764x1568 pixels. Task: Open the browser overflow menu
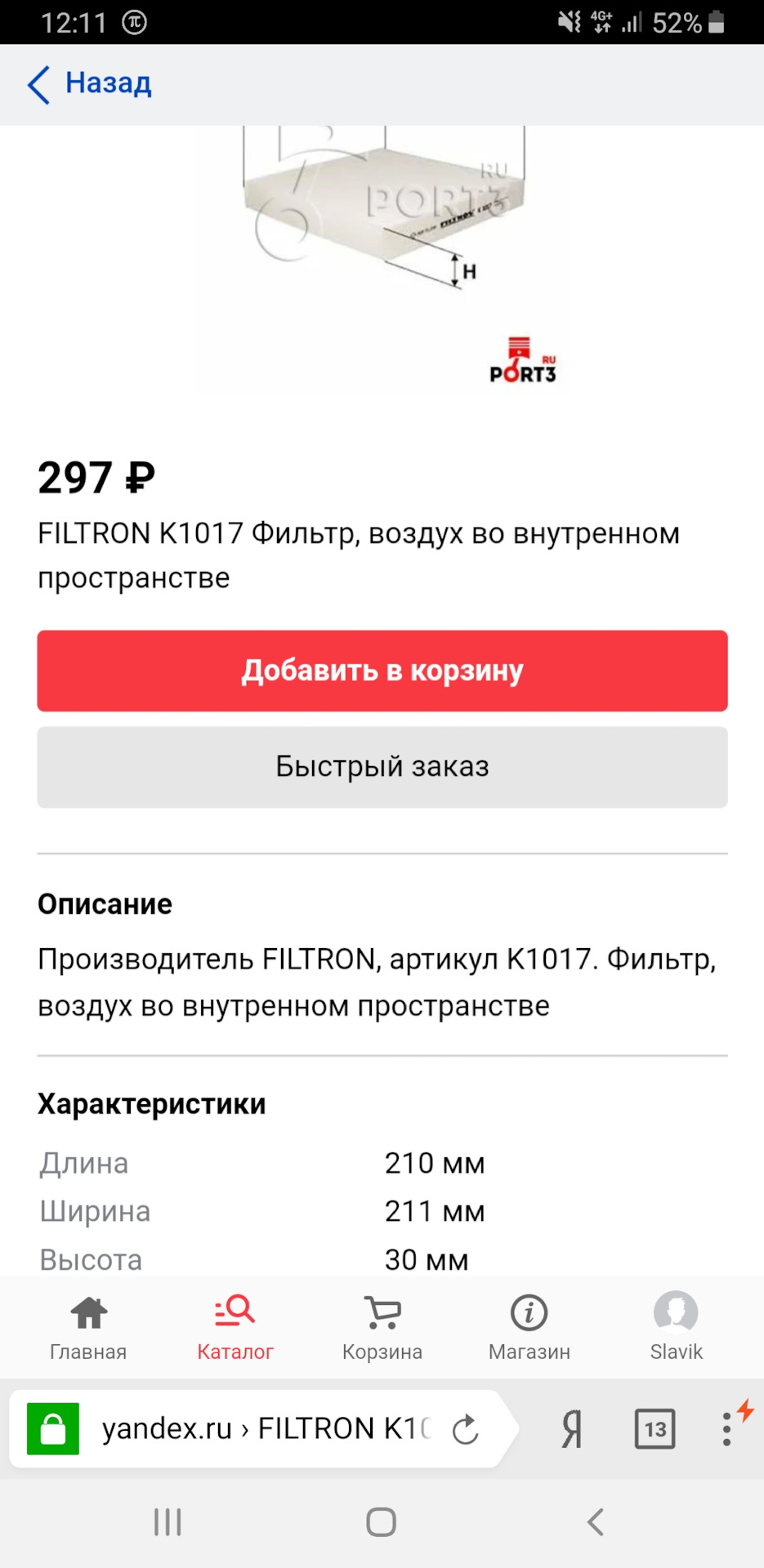pyautogui.click(x=726, y=1429)
